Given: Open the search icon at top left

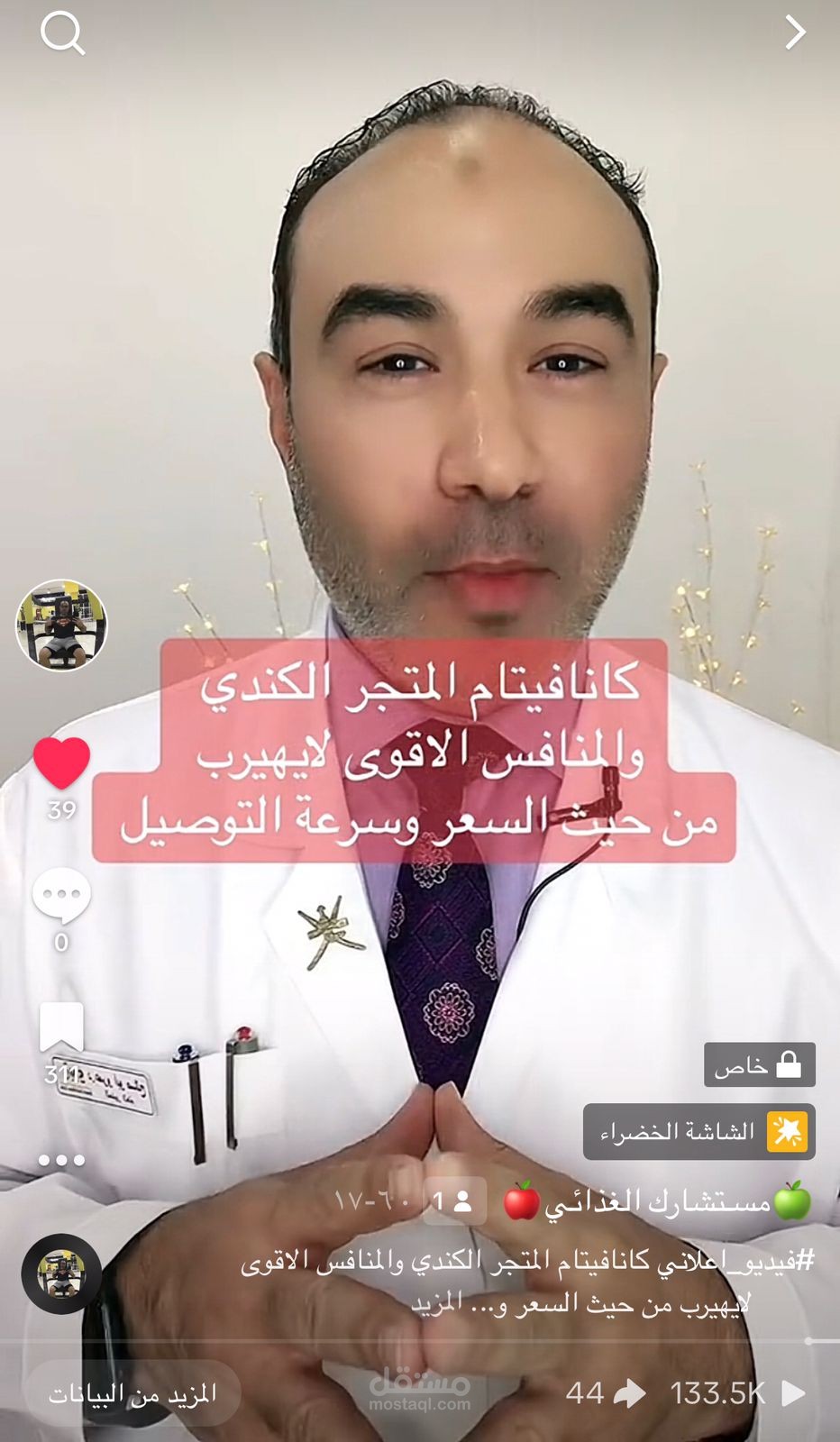Looking at the screenshot, I should coord(63,34).
